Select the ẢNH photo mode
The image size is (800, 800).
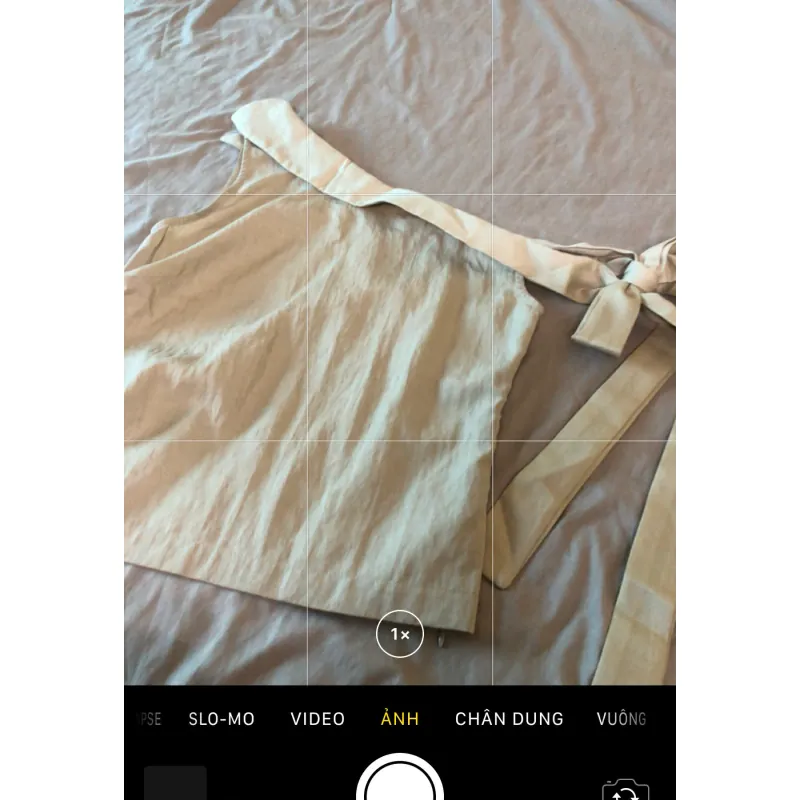[x=400, y=719]
